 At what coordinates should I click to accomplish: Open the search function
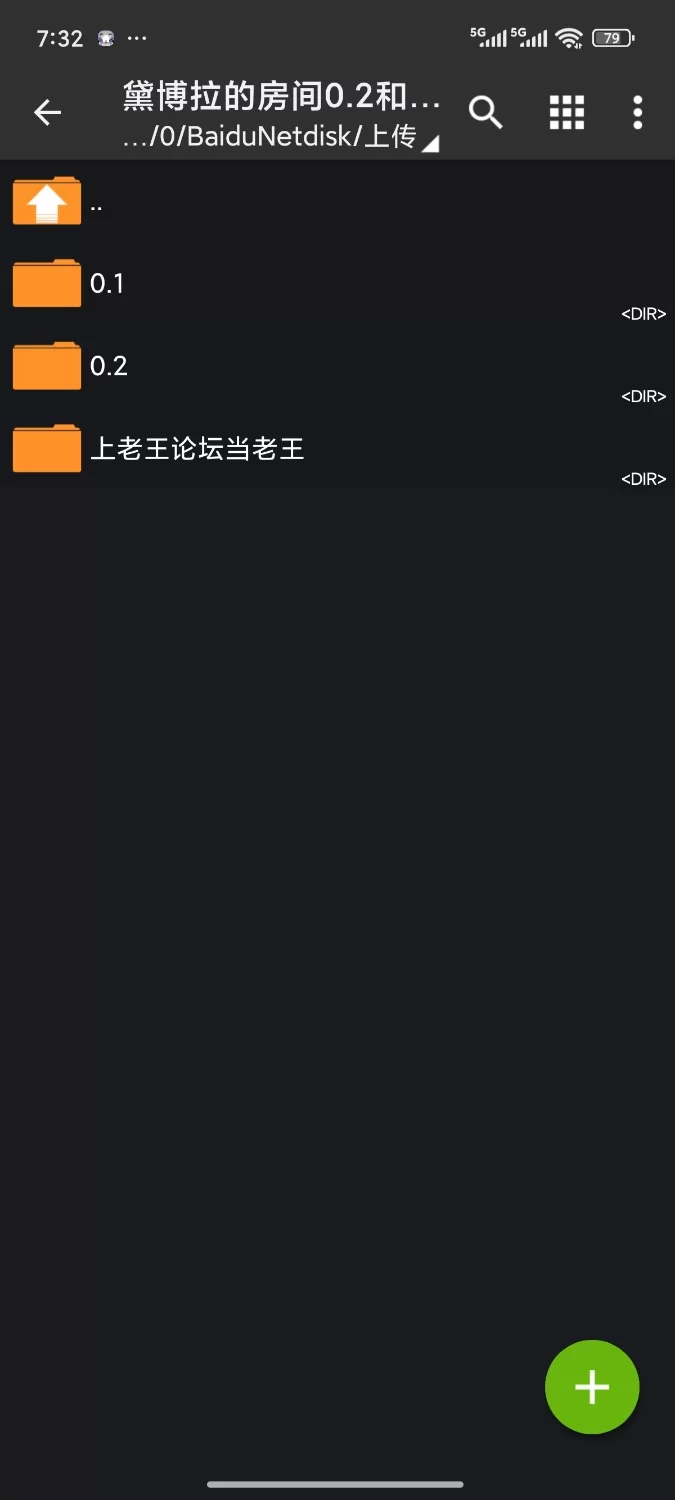tap(486, 113)
